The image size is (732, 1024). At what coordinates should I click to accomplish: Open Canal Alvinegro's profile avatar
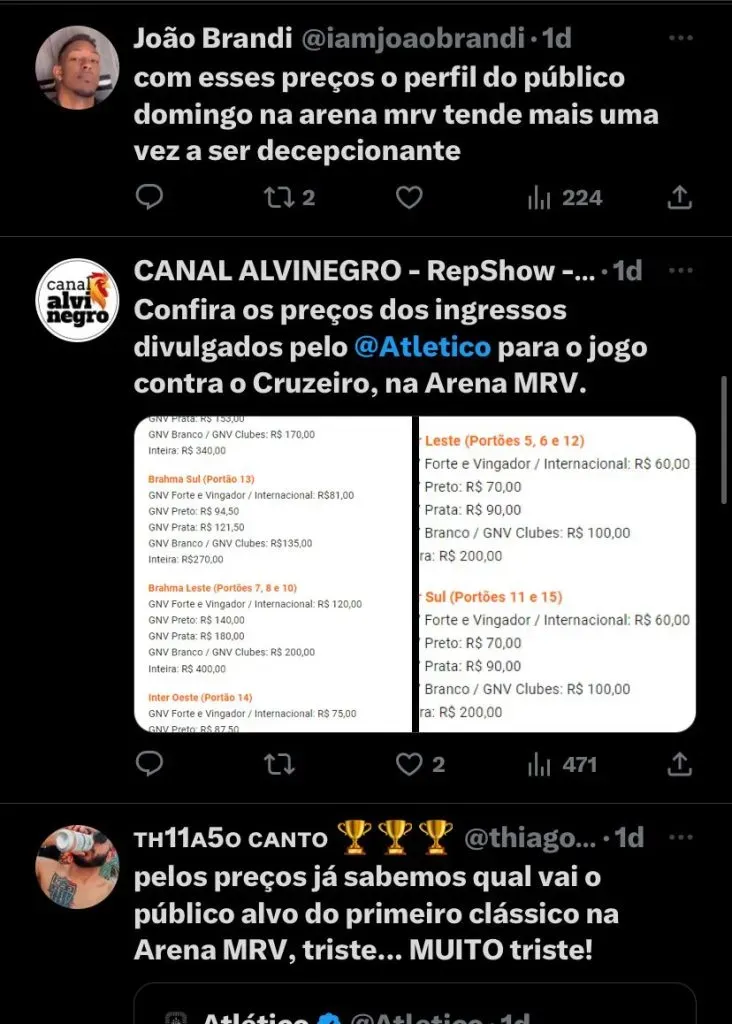tap(77, 300)
